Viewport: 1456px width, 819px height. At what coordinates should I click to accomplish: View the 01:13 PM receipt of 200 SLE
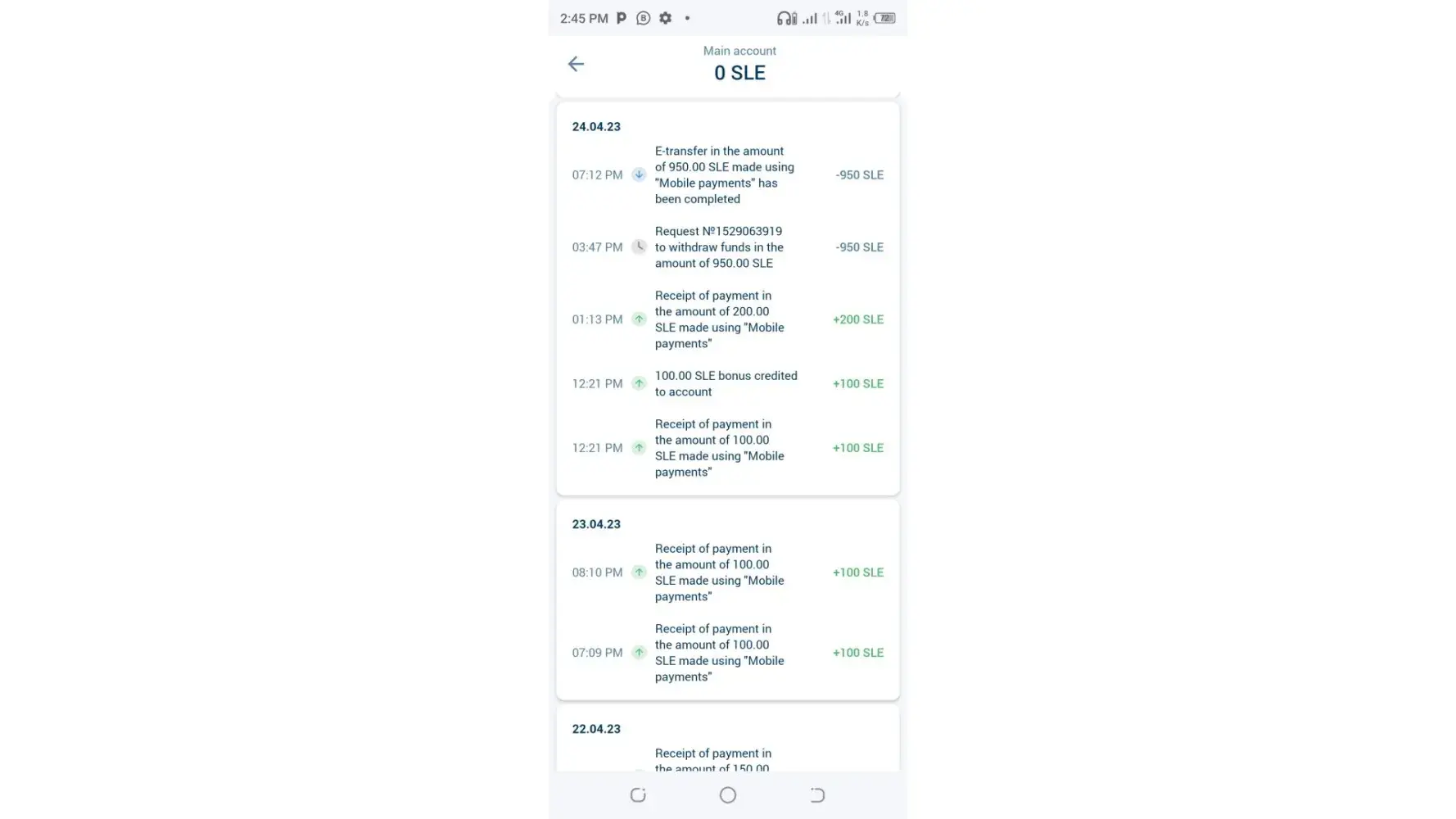click(x=725, y=319)
